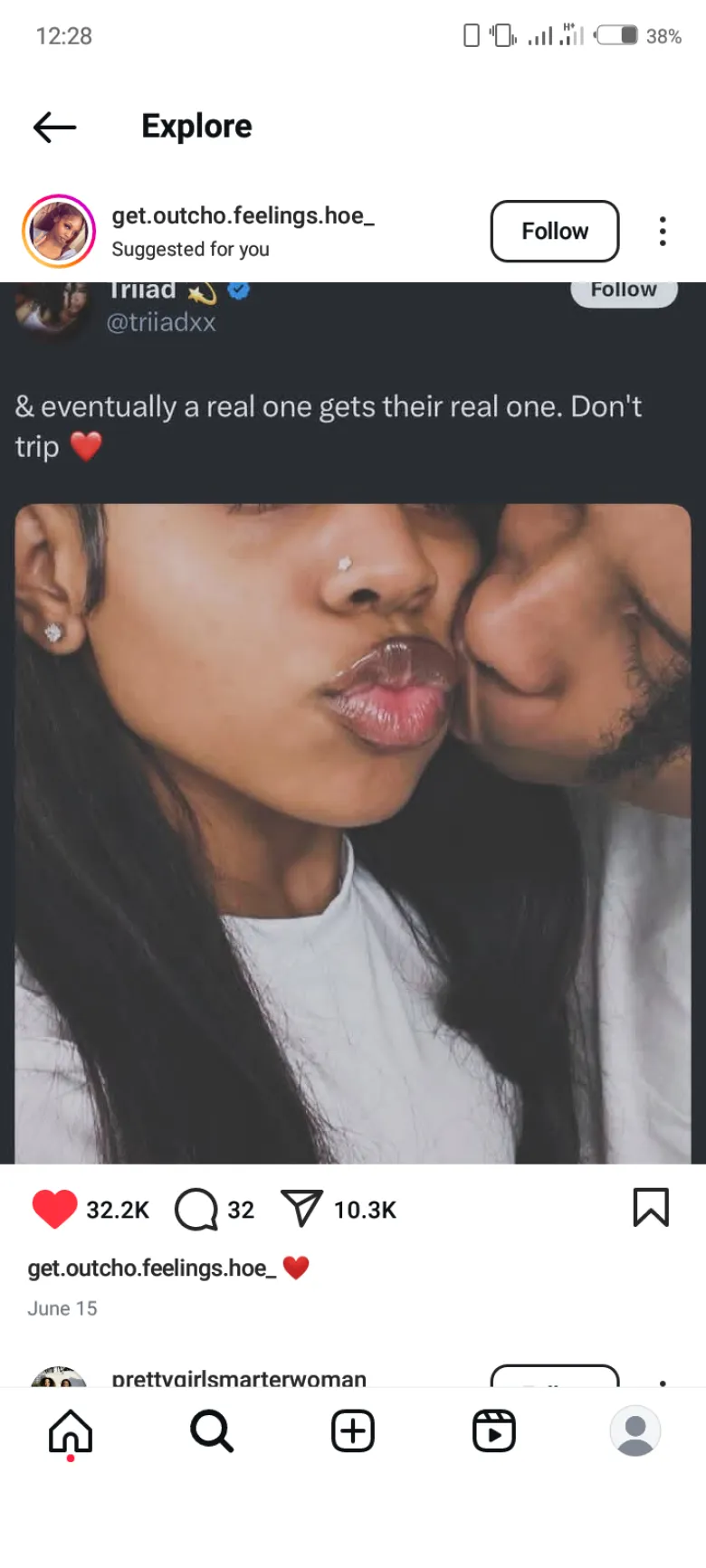Share the post via send icon
Viewport: 706px width, 1568px height.
tap(301, 1209)
